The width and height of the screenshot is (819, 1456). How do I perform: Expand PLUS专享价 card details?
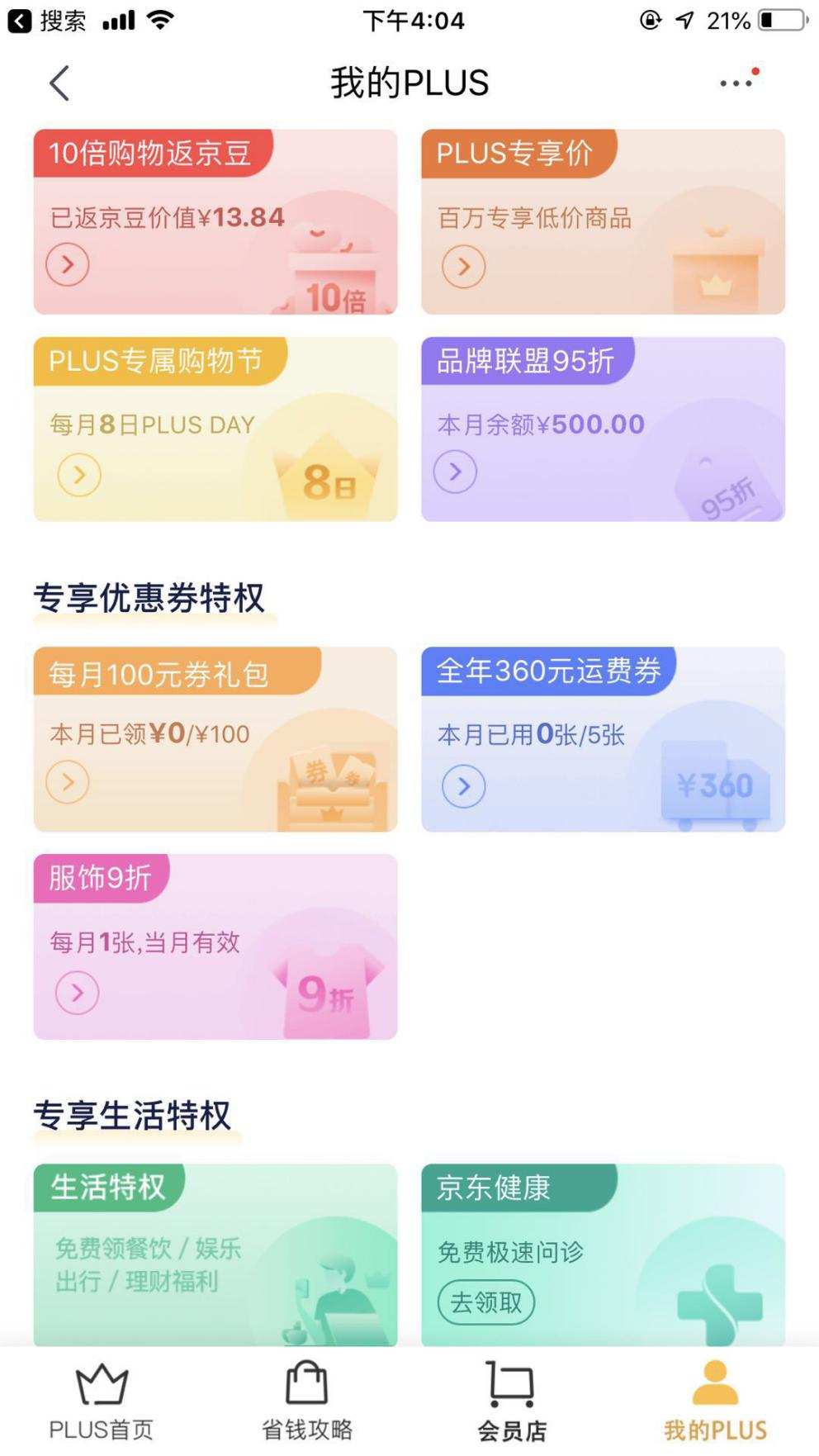[463, 267]
